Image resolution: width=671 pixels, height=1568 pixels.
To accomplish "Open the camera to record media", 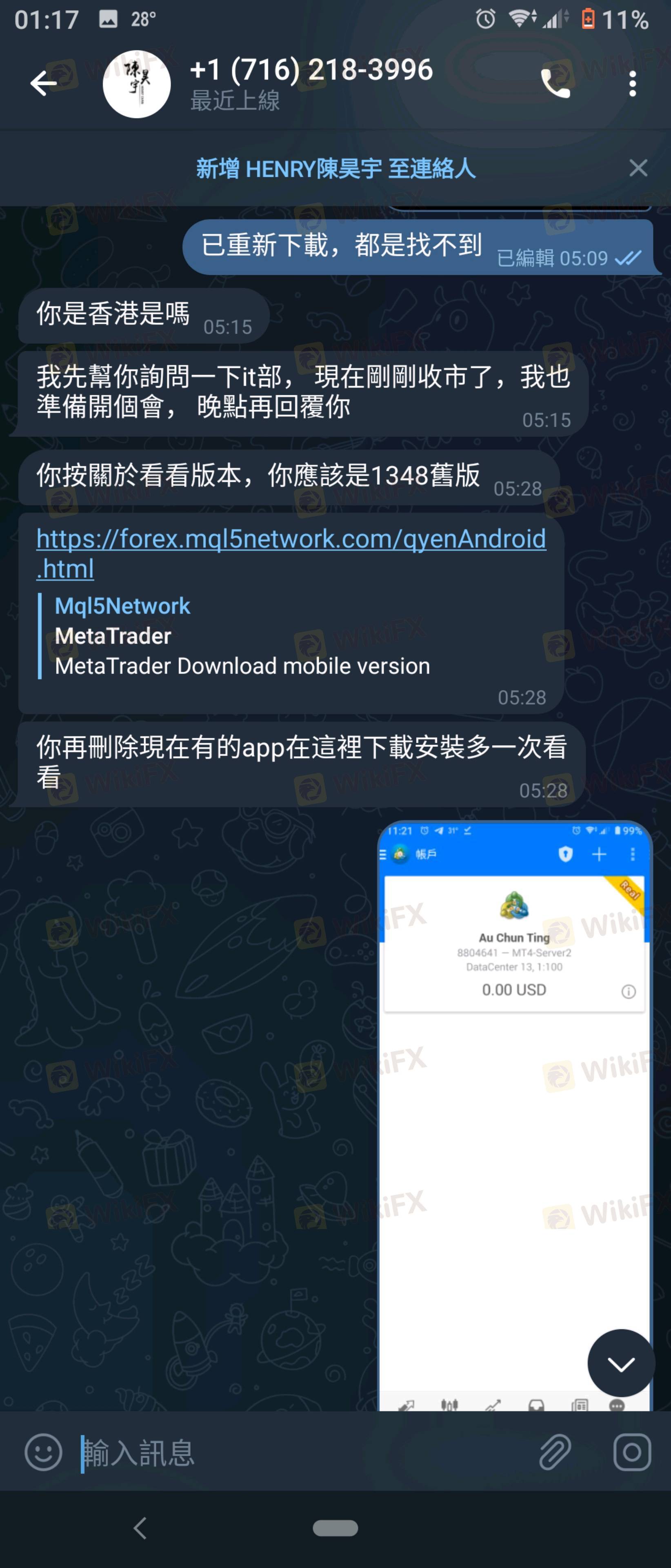I will (631, 1452).
